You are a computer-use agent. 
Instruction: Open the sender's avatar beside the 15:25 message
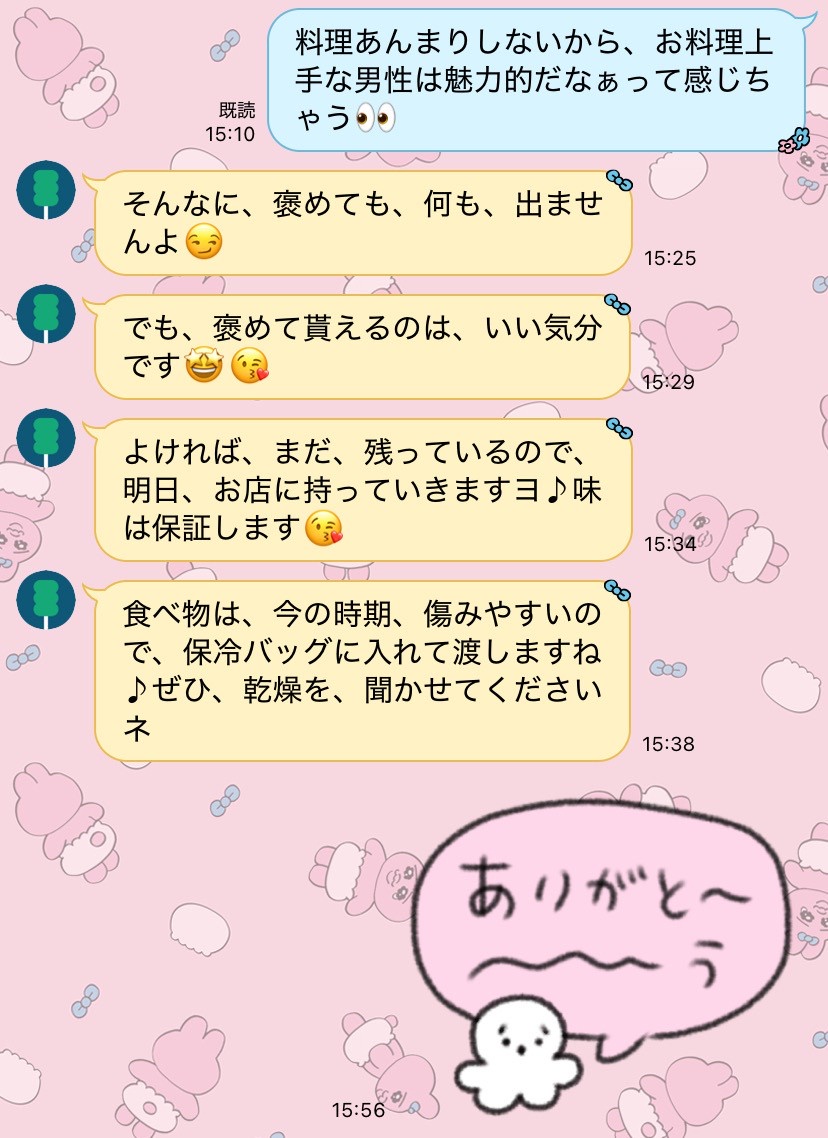tap(47, 188)
